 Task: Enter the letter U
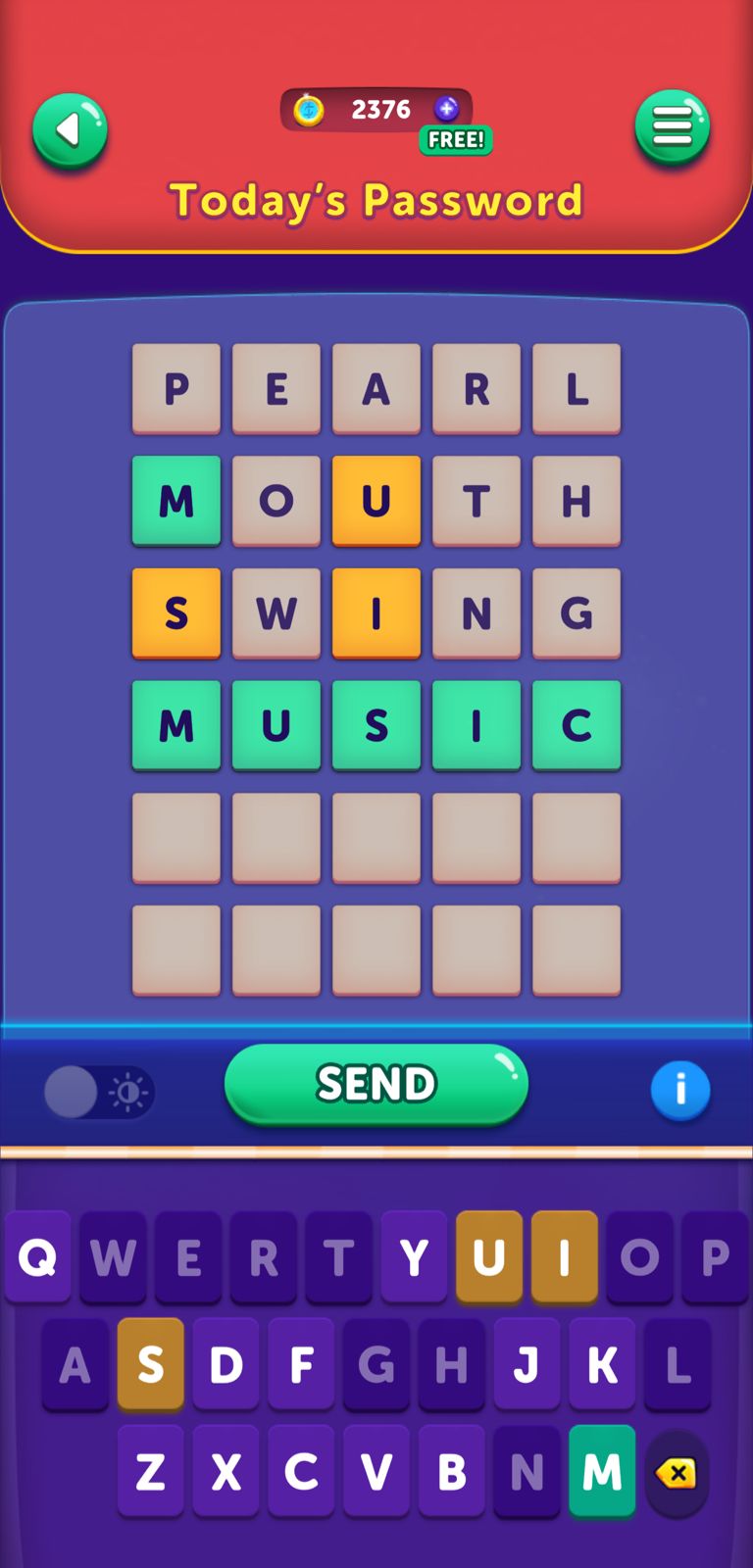(489, 1256)
